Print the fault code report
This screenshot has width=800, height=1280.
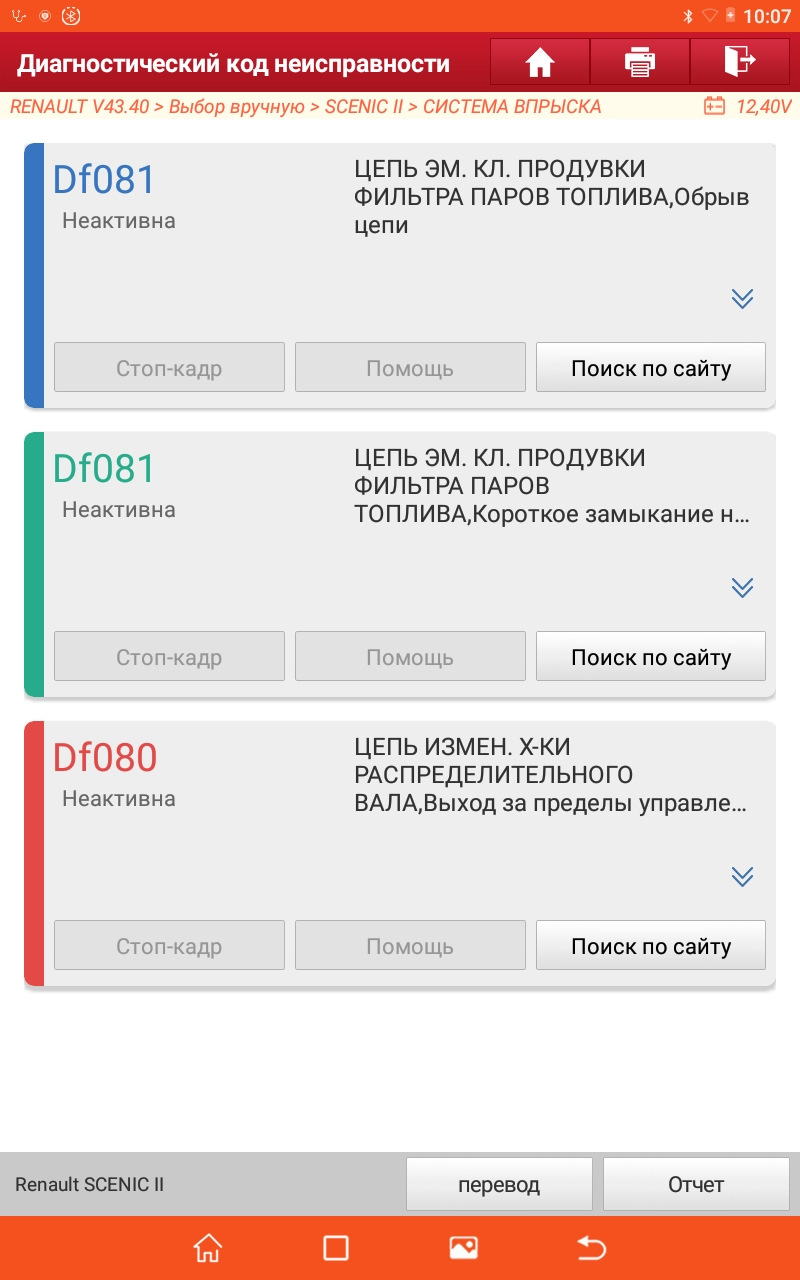point(639,63)
